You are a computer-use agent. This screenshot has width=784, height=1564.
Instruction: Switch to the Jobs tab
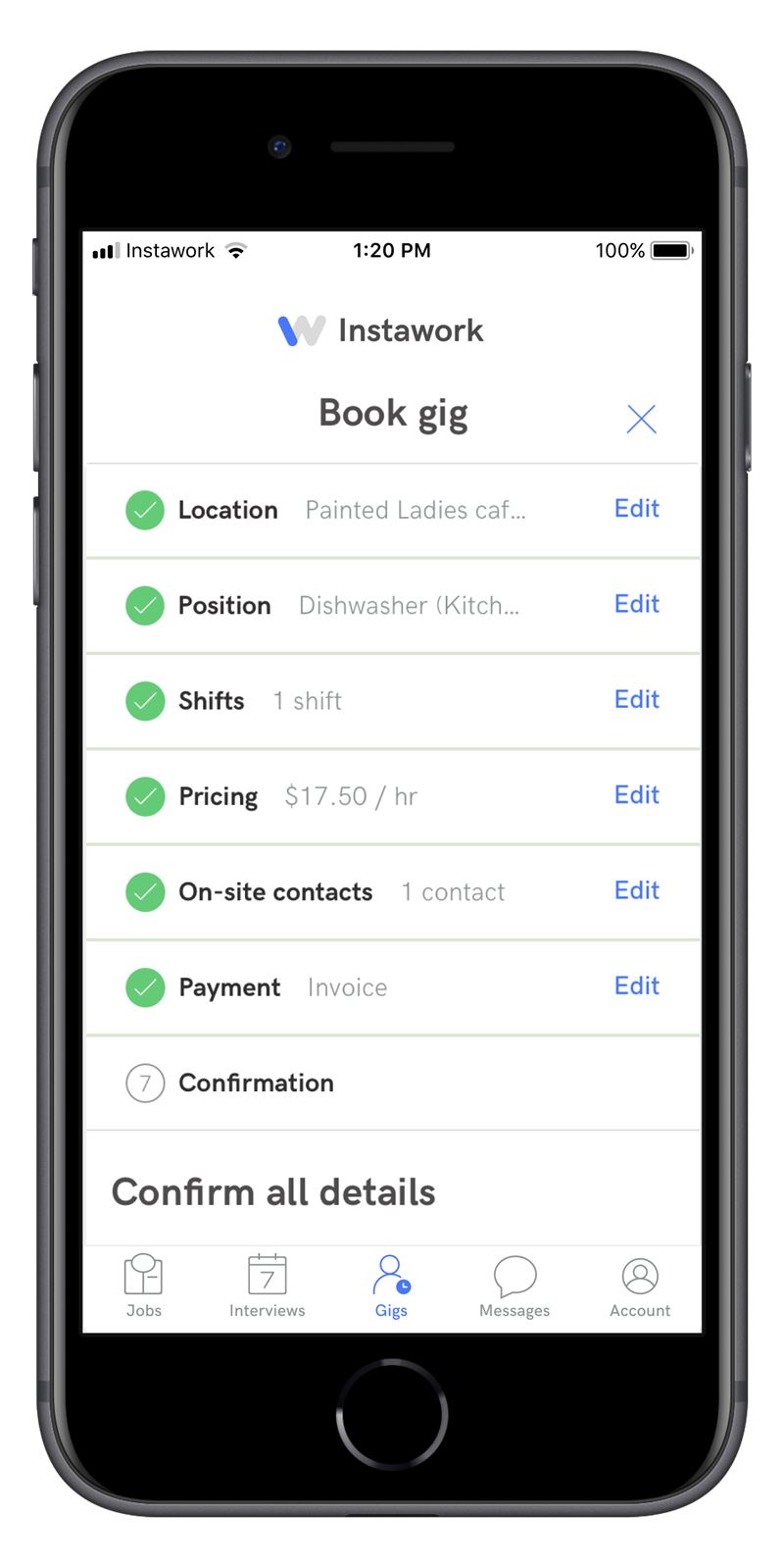click(x=143, y=1286)
